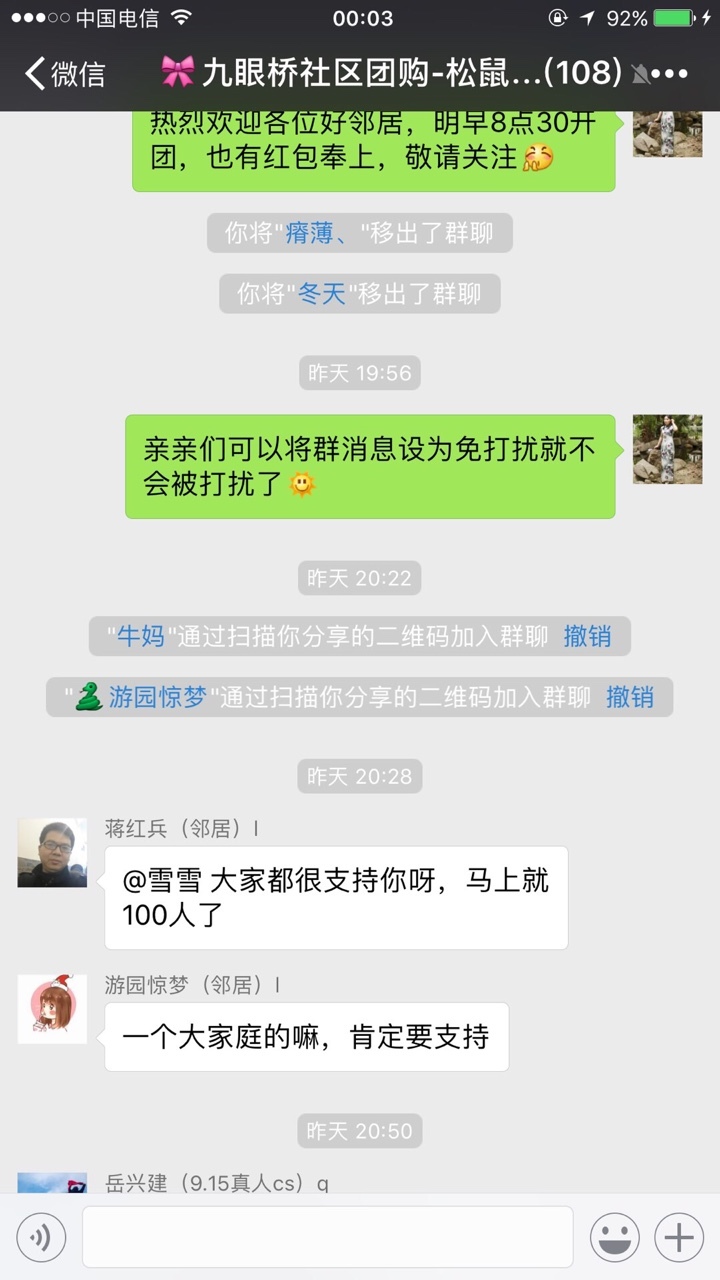Switch to voice message input

tap(41, 1237)
